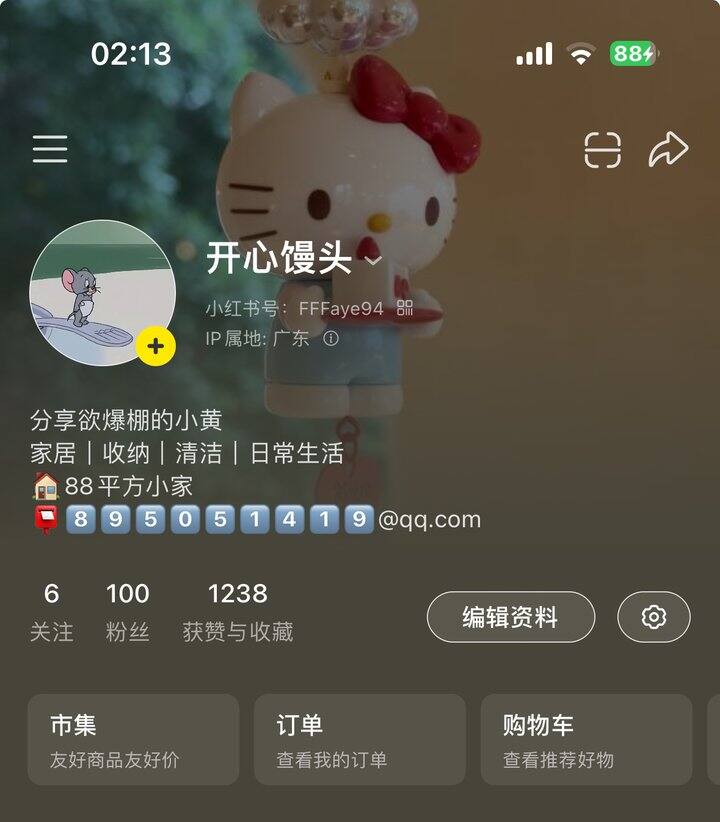Tap the info icon next to IP属地

(331, 339)
